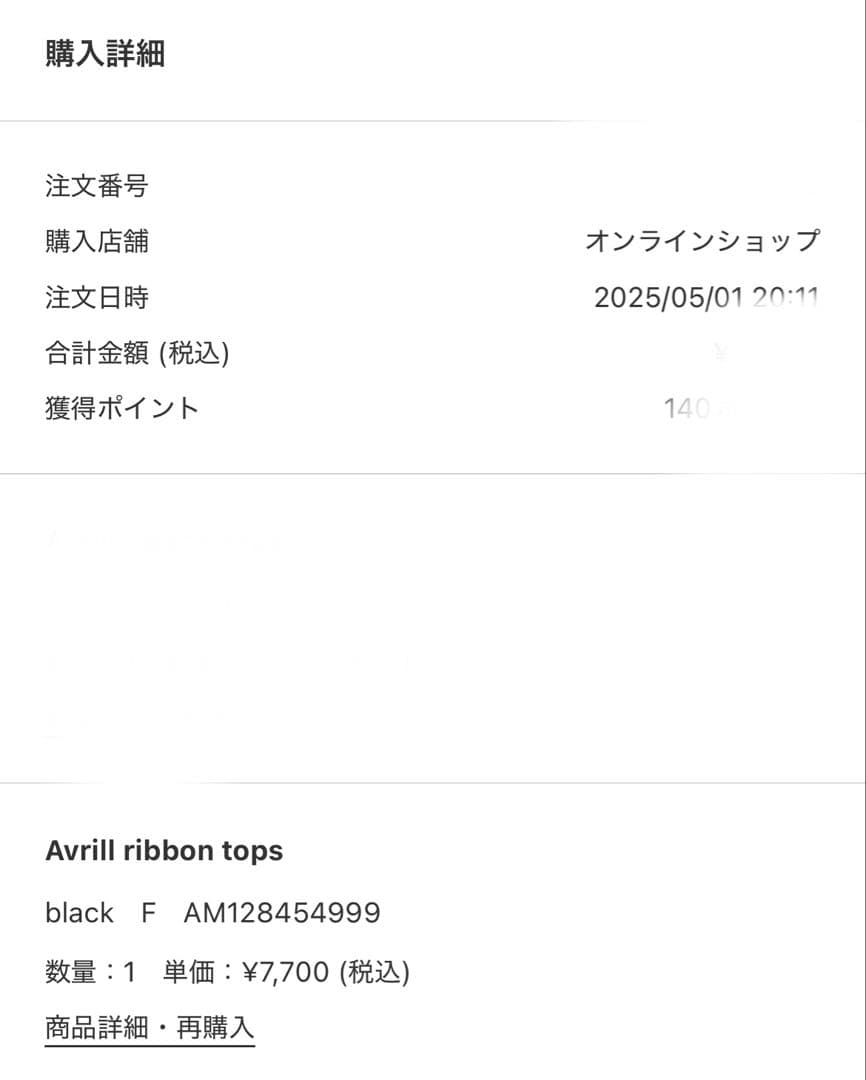The image size is (866, 1080).
Task: Select the order date 2025/05/01 20:11
Action: [710, 297]
